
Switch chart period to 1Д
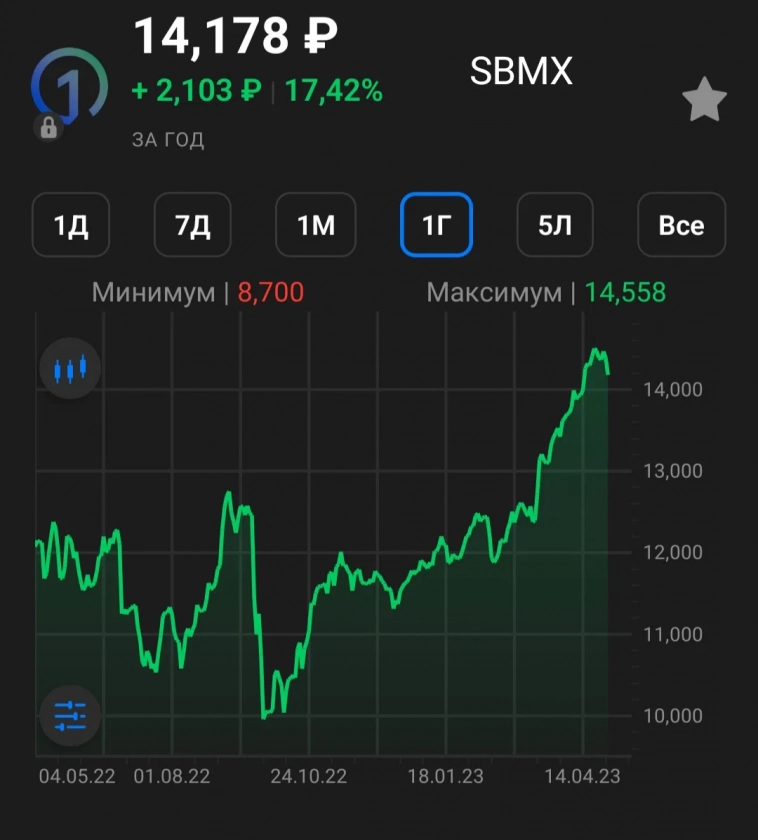coord(71,225)
